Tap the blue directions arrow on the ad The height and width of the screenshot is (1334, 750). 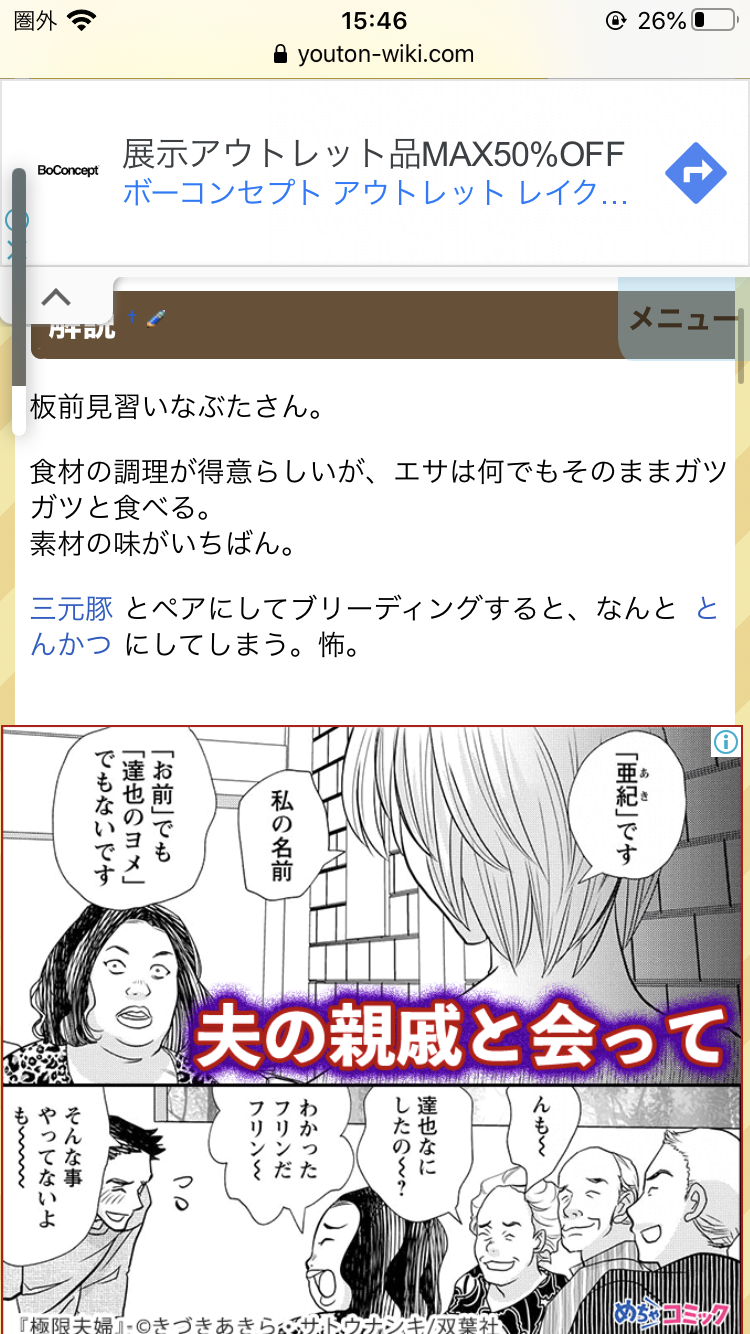click(695, 173)
